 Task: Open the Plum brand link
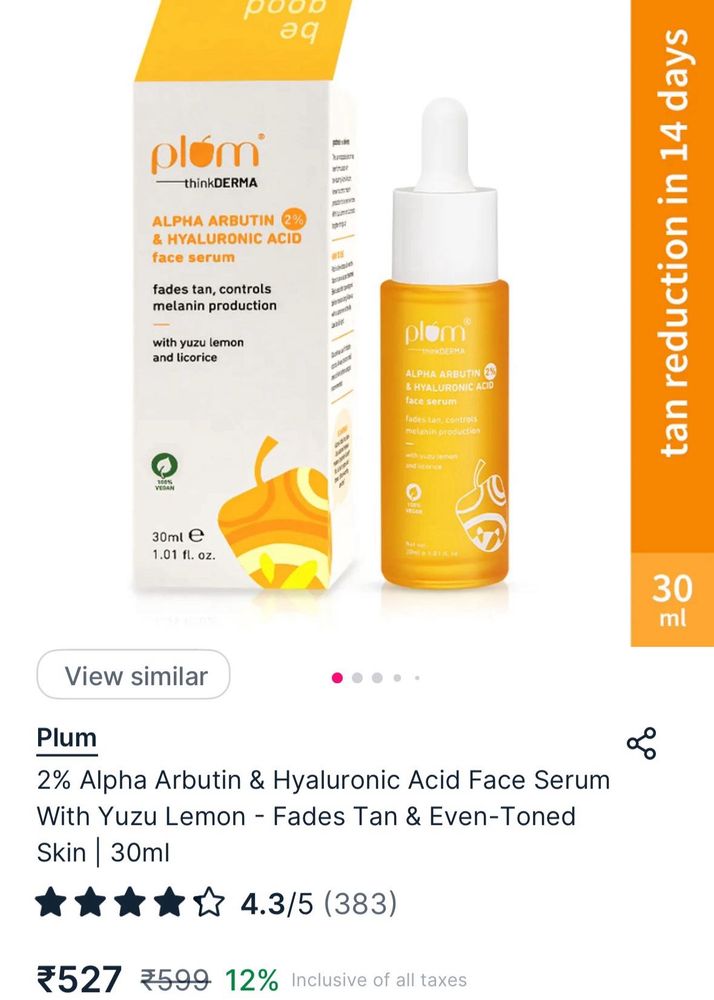click(67, 739)
